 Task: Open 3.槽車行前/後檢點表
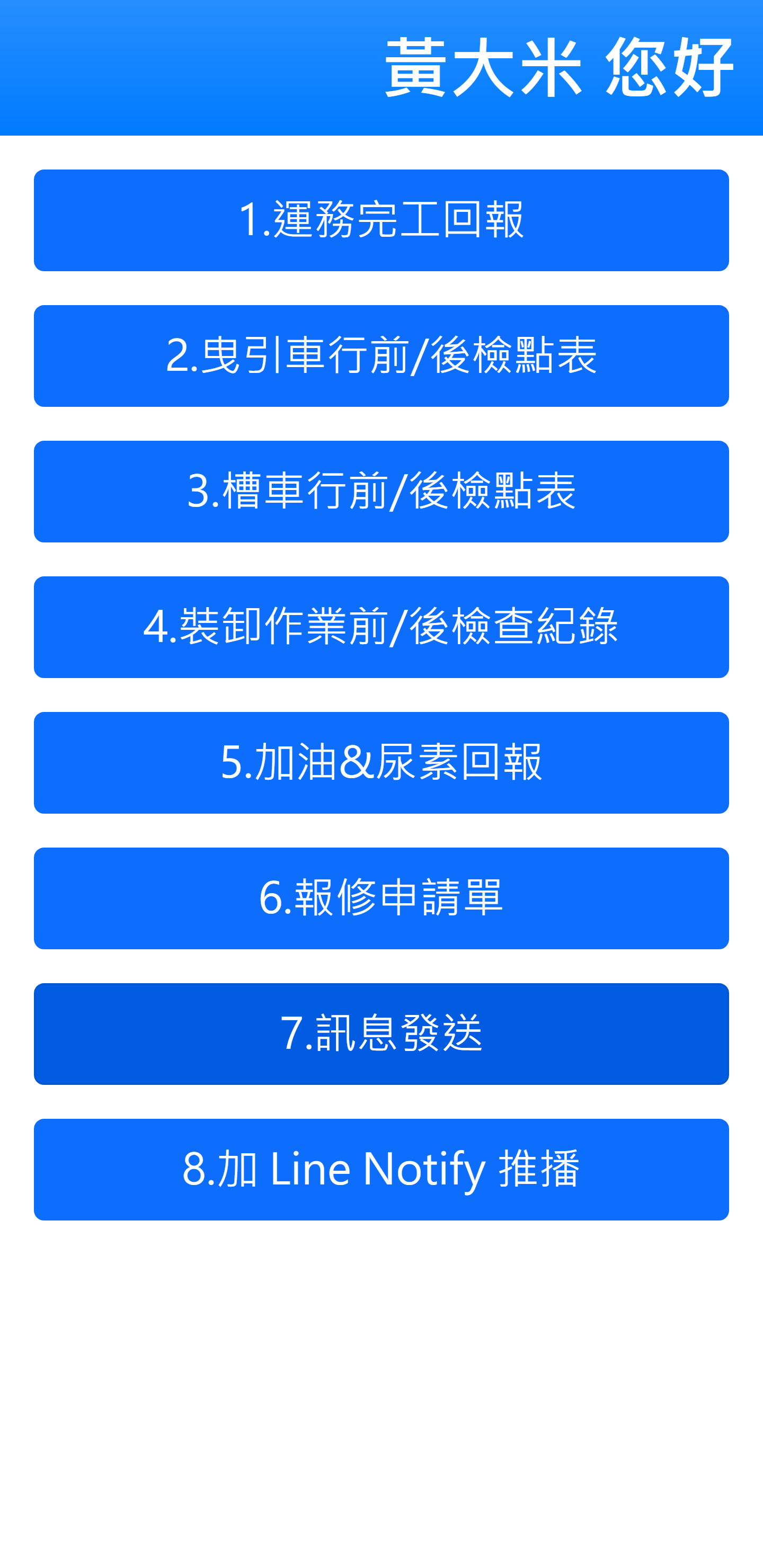click(x=381, y=492)
